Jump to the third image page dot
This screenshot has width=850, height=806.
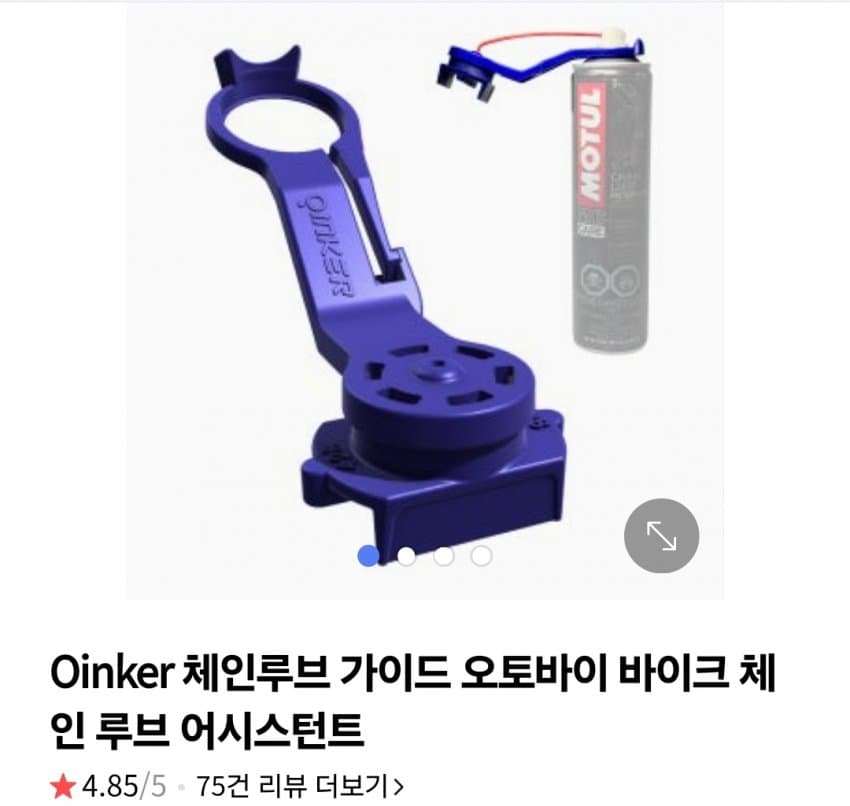pyautogui.click(x=444, y=556)
